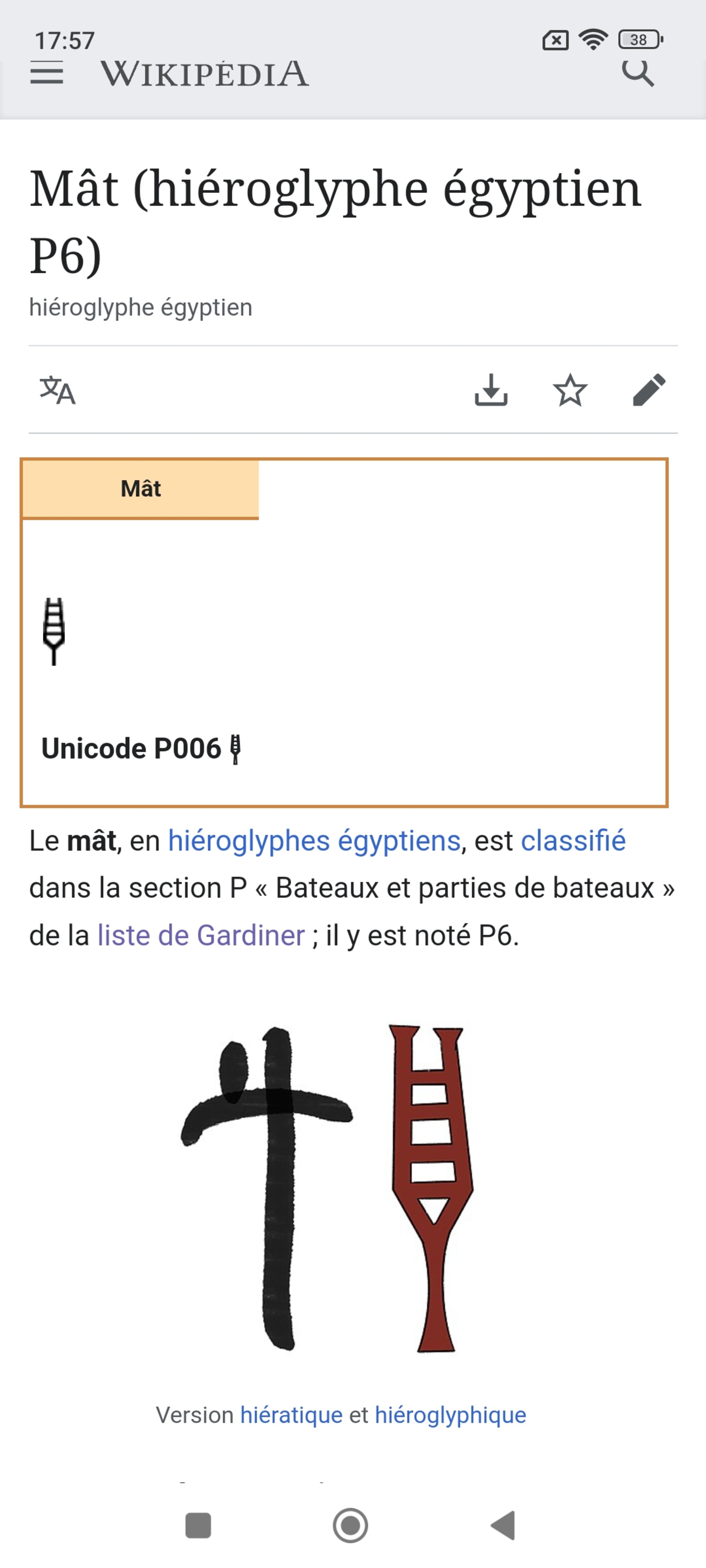706x1568 pixels.
Task: Follow the classifié link
Action: (573, 841)
